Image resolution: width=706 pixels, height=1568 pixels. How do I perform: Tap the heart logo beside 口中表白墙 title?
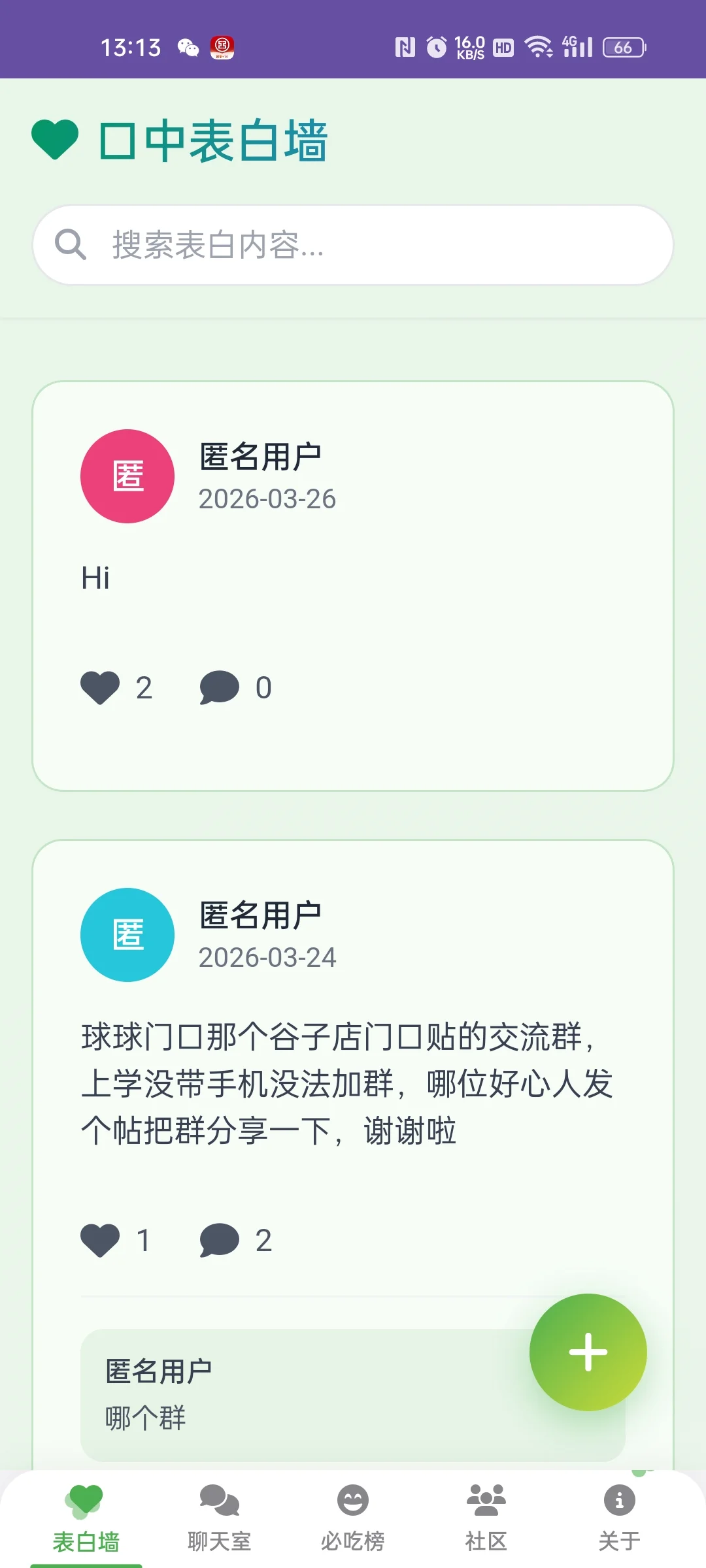(x=56, y=139)
